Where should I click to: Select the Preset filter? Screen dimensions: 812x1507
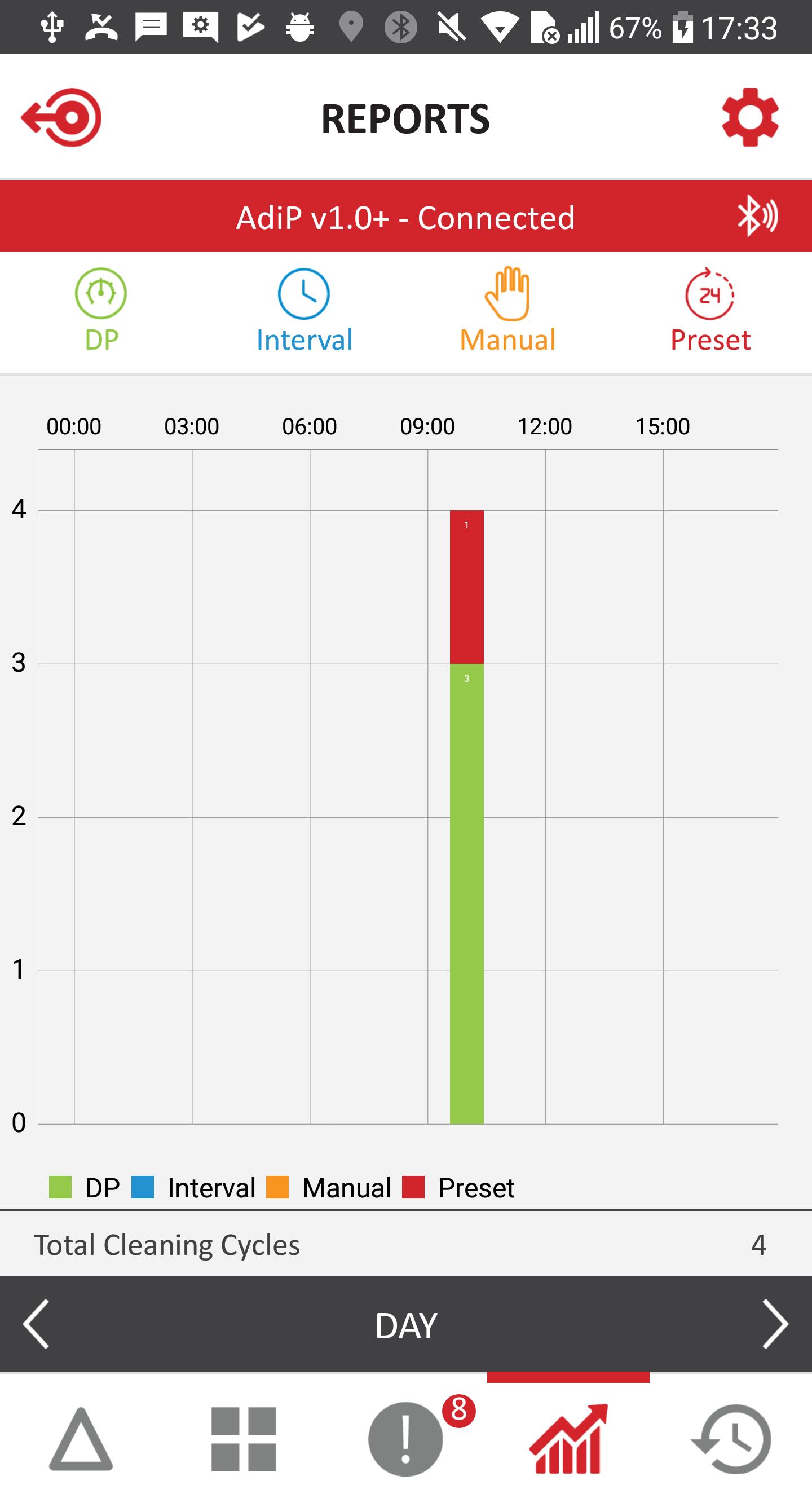710,311
